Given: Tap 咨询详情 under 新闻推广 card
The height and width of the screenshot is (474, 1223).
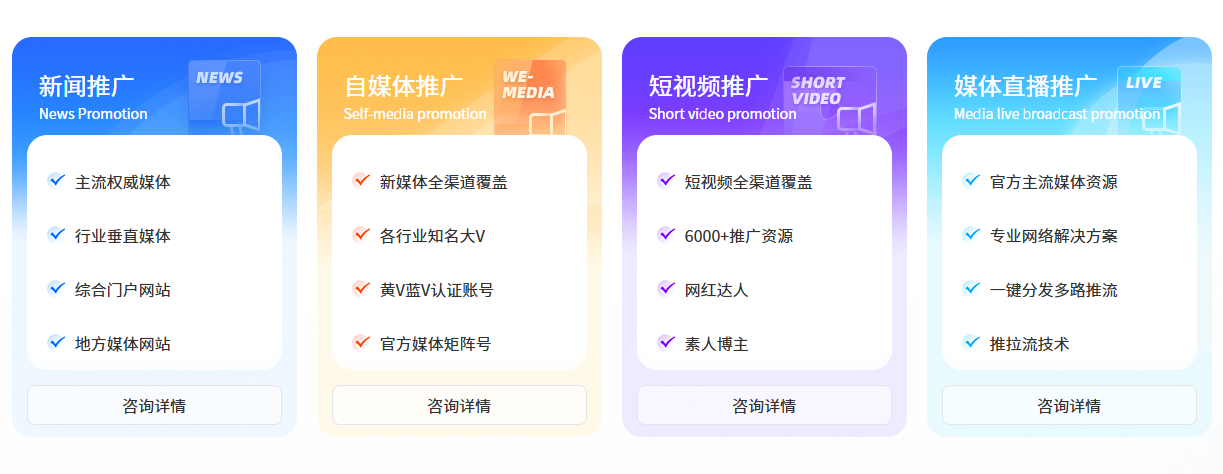Looking at the screenshot, I should click(x=154, y=405).
